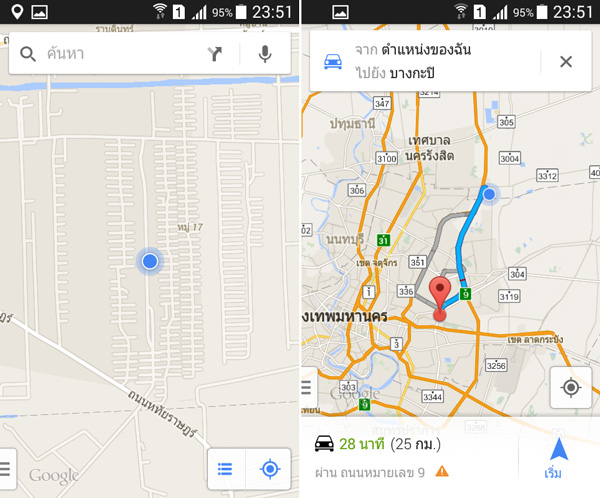600x498 pixels.
Task: Open directions from the search bar arrow
Action: 216,54
